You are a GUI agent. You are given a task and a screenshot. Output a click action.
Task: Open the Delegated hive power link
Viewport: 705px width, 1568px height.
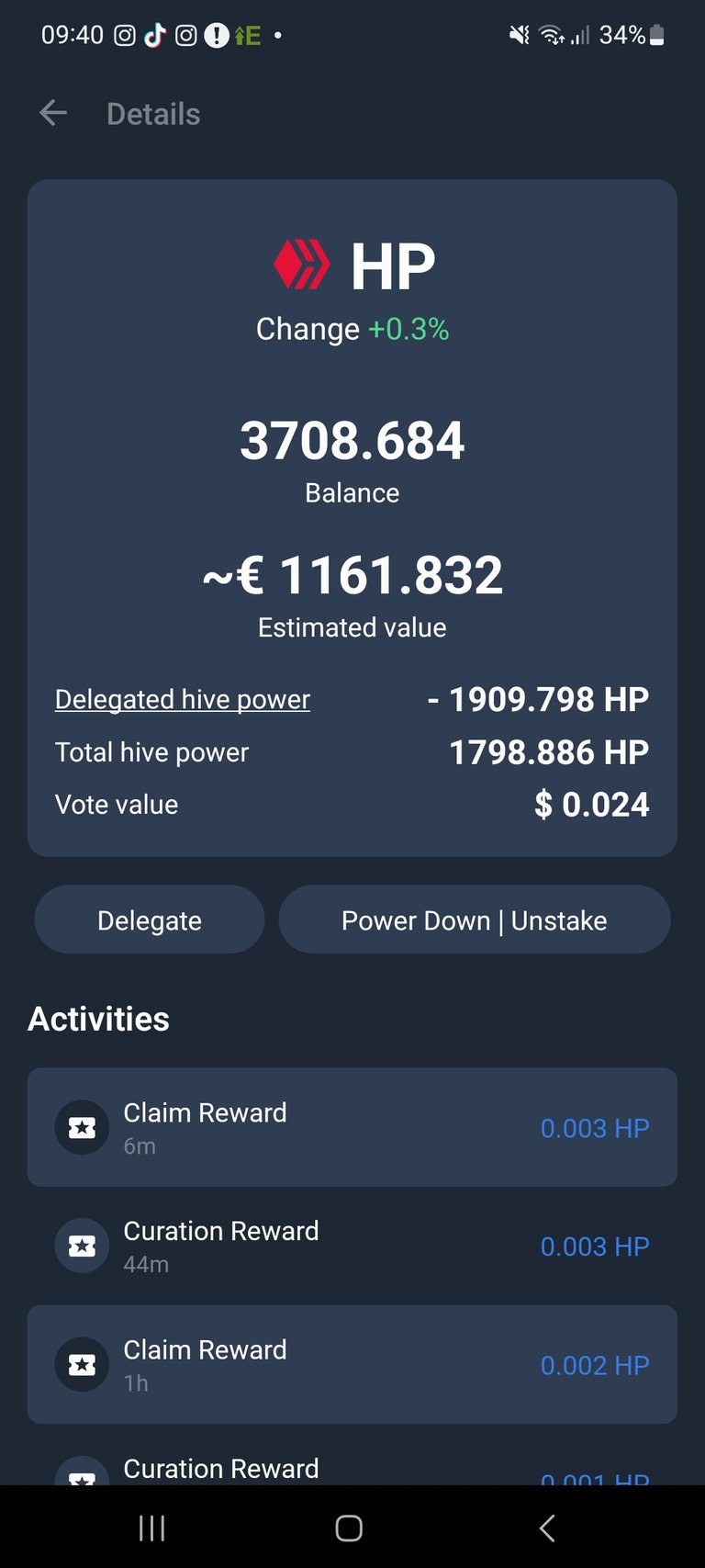click(183, 699)
